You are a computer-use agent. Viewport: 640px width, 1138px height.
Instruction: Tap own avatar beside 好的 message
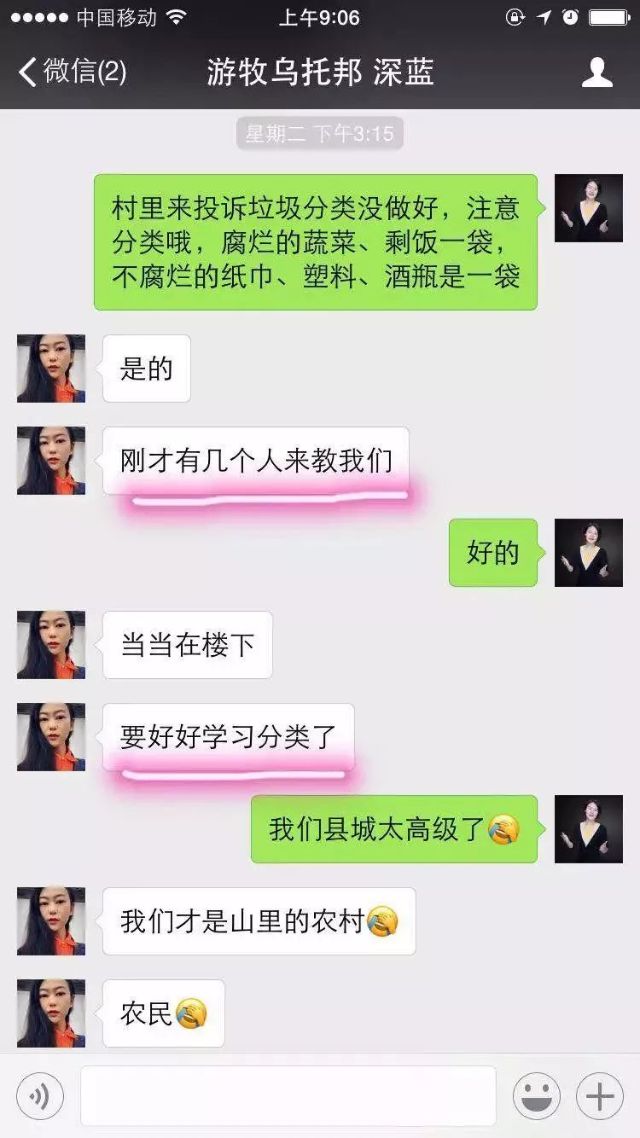click(589, 553)
